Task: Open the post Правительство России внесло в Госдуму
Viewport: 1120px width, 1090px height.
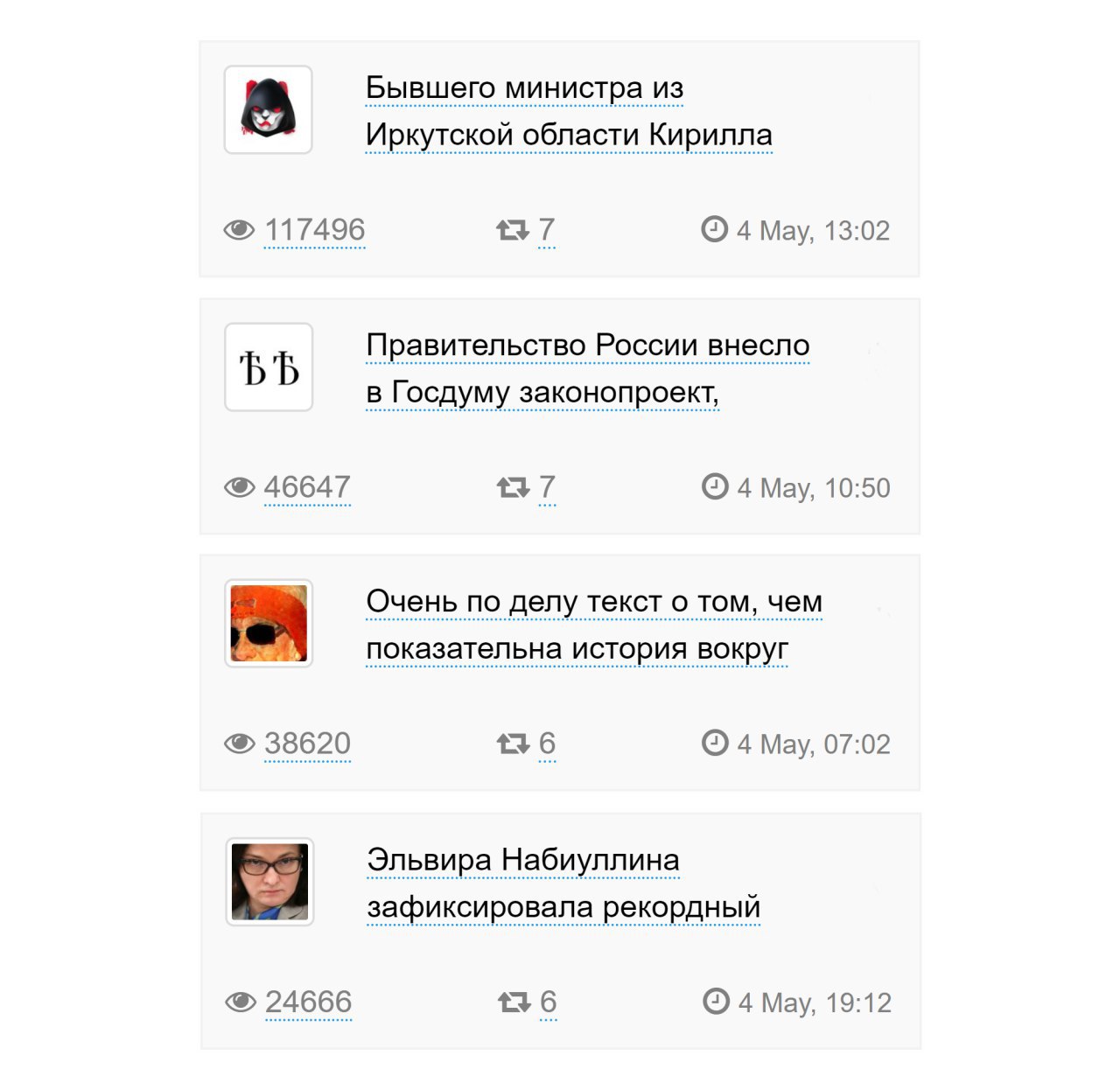Action: (587, 368)
